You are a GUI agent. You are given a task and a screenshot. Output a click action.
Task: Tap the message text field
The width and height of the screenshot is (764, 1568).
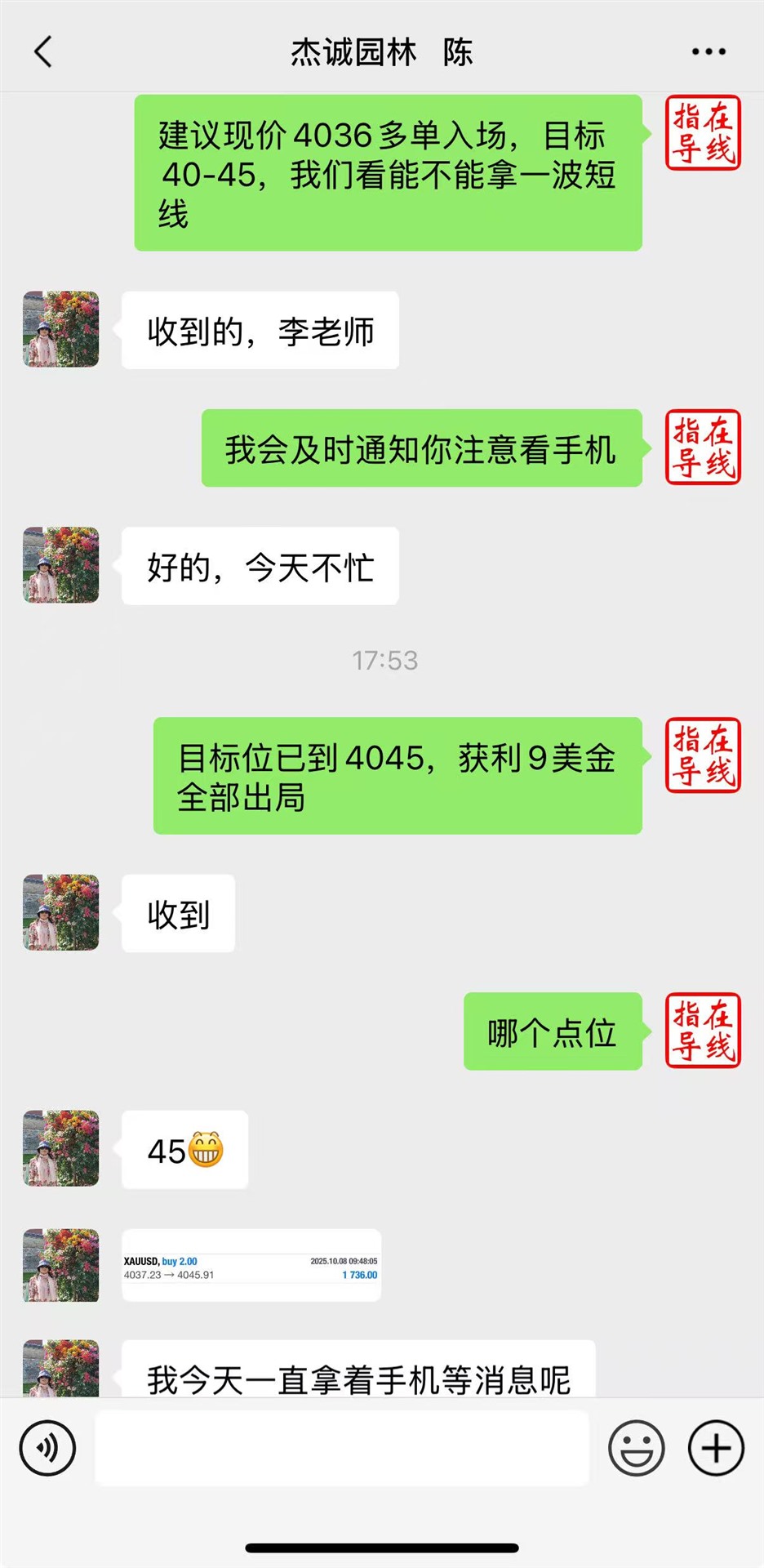point(342,1448)
